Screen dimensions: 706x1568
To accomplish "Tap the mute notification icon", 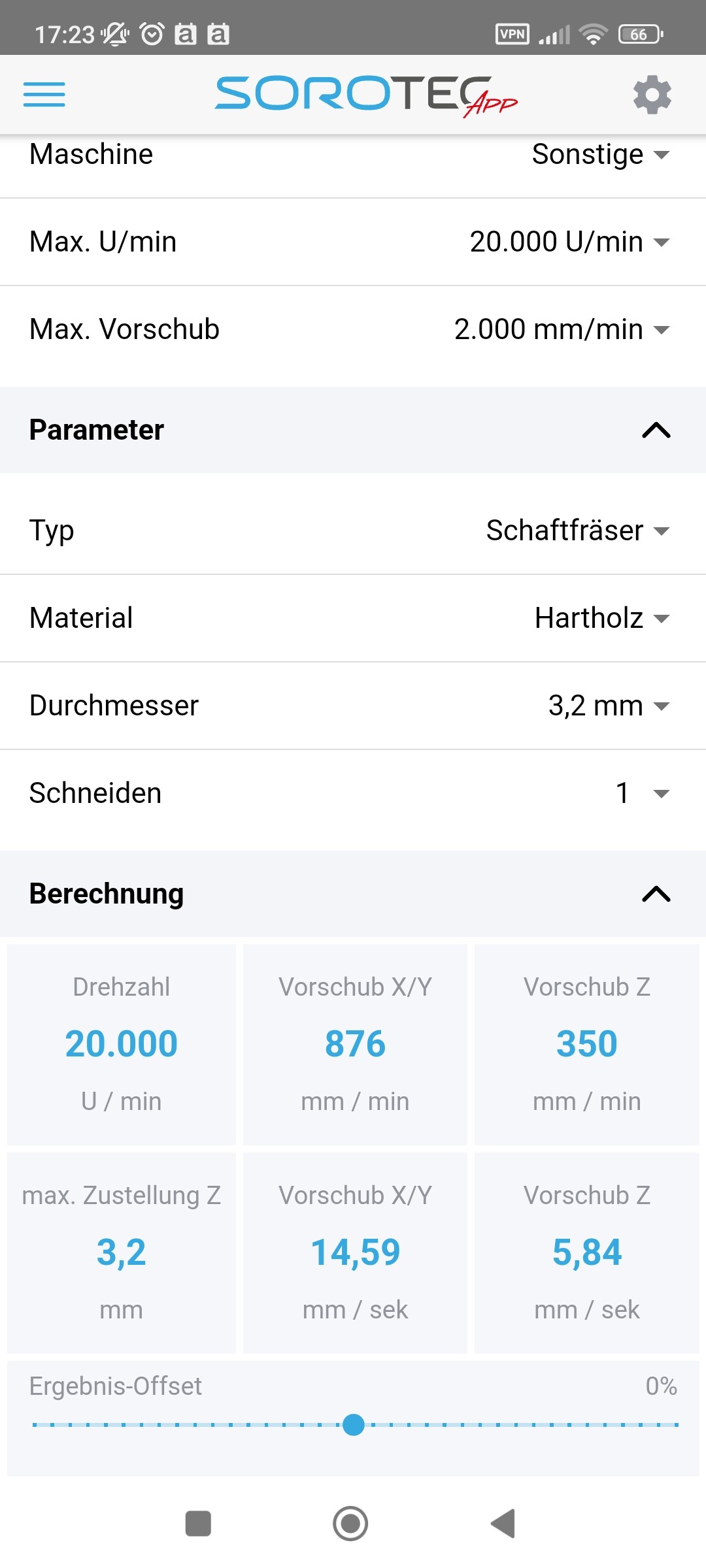I will click(115, 33).
